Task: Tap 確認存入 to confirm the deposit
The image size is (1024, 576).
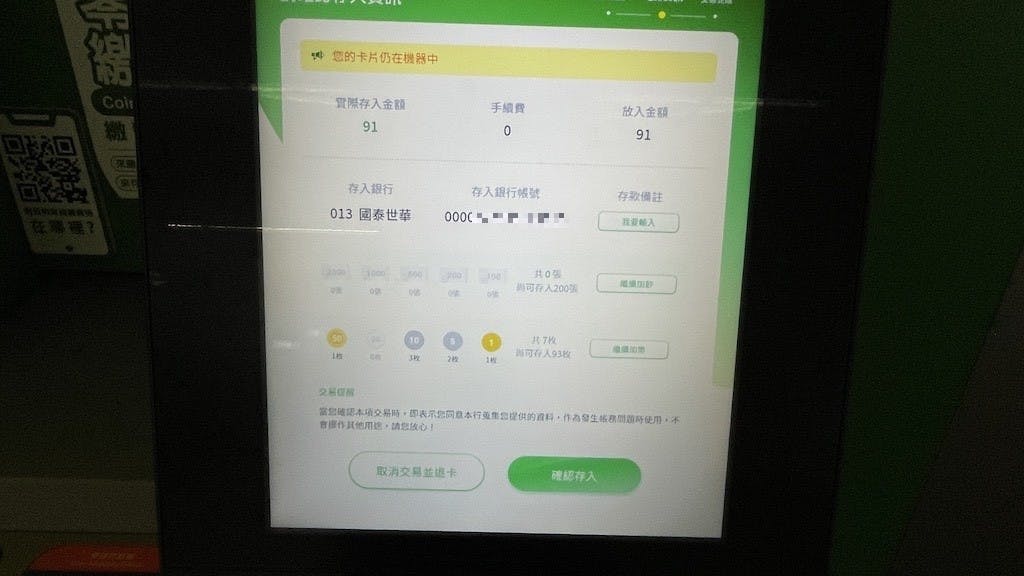Action: point(574,476)
